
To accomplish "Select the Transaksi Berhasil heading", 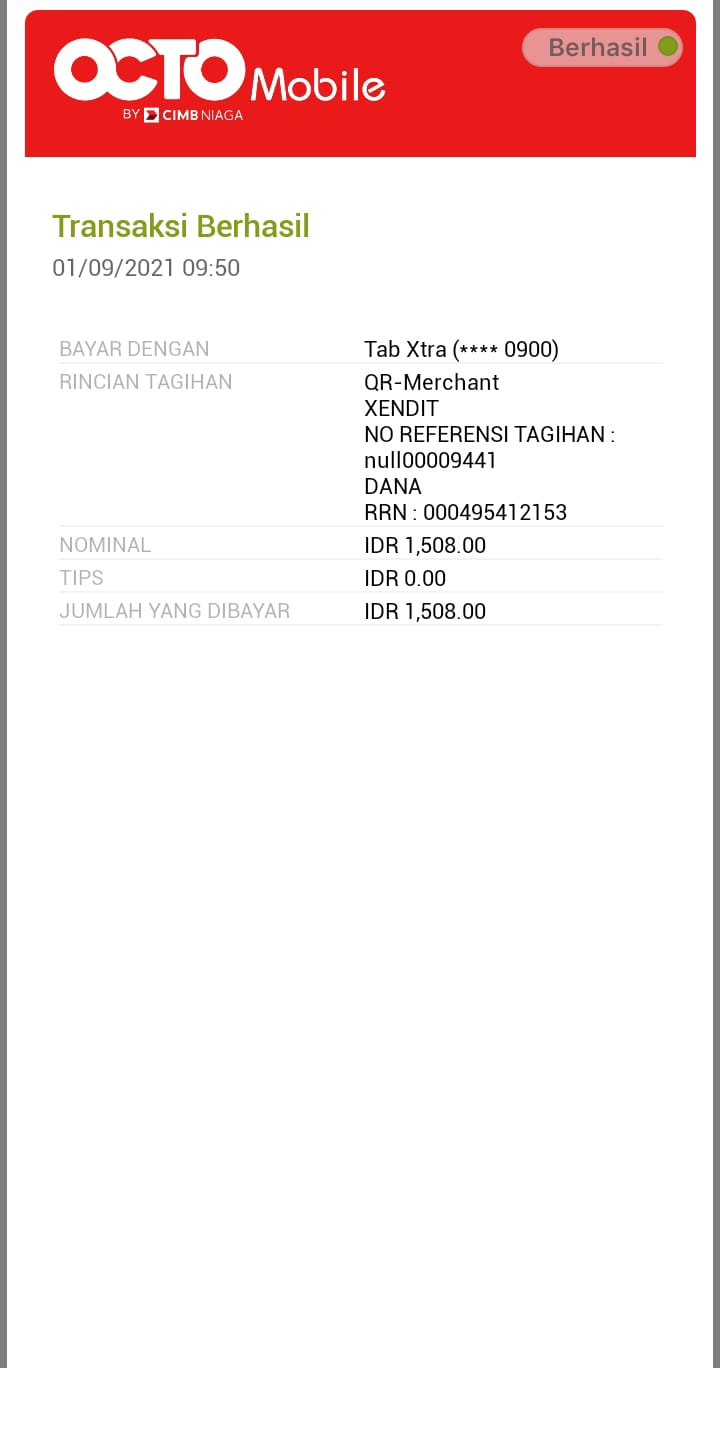I will [x=180, y=226].
